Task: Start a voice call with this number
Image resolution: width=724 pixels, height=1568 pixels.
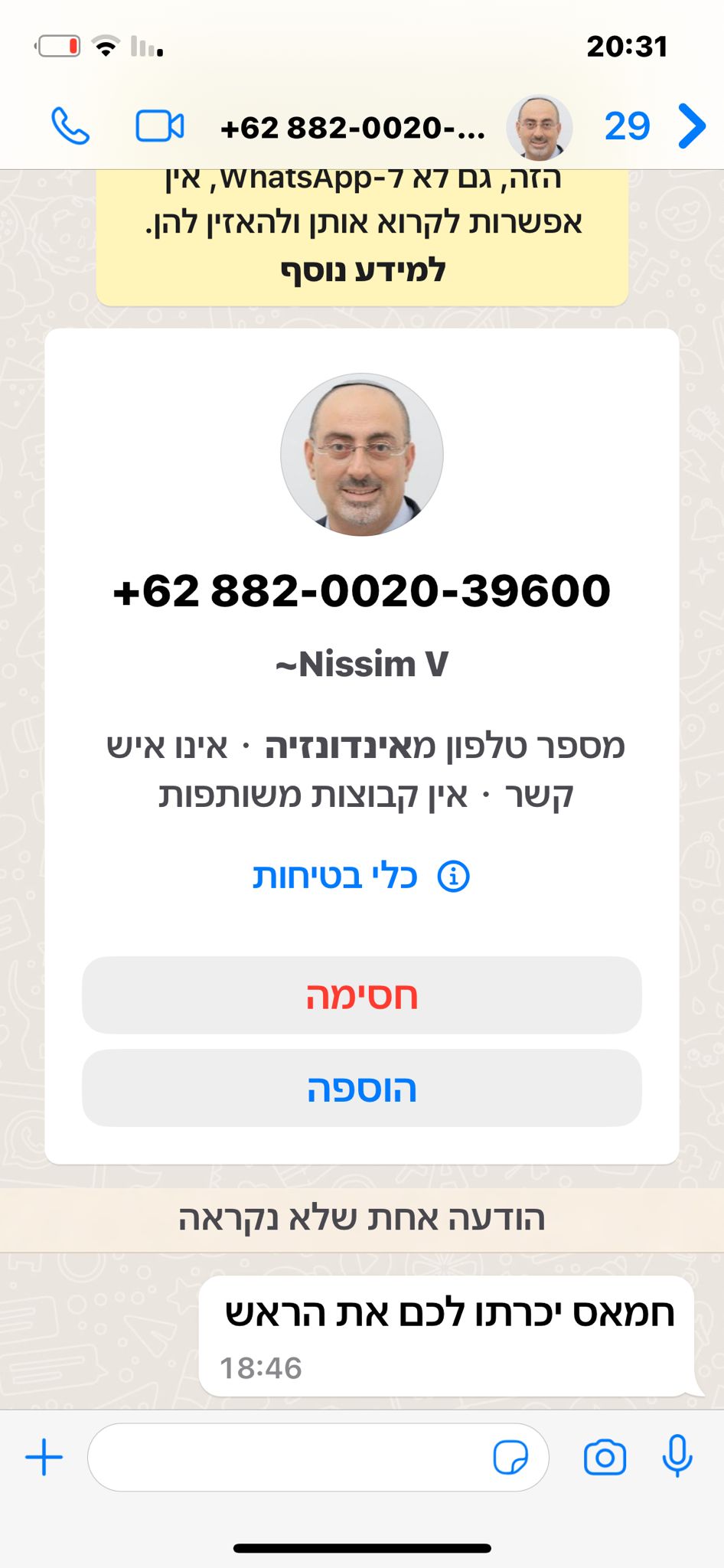Action: coord(70,126)
